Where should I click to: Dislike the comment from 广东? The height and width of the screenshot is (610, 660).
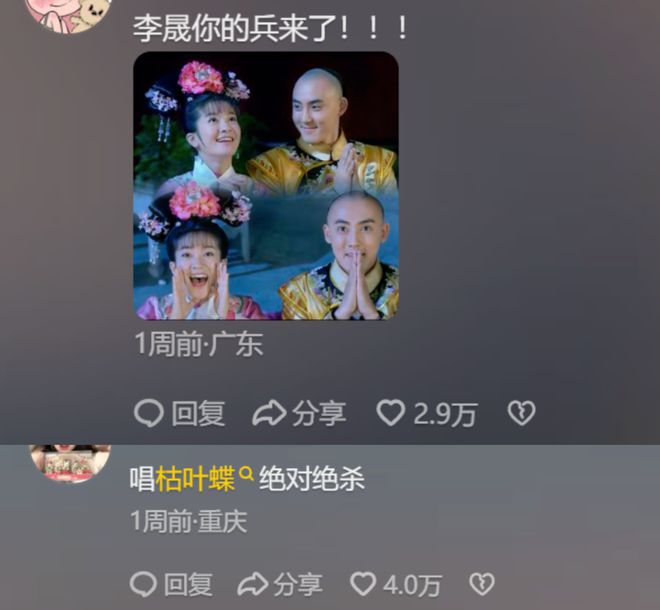[x=521, y=413]
